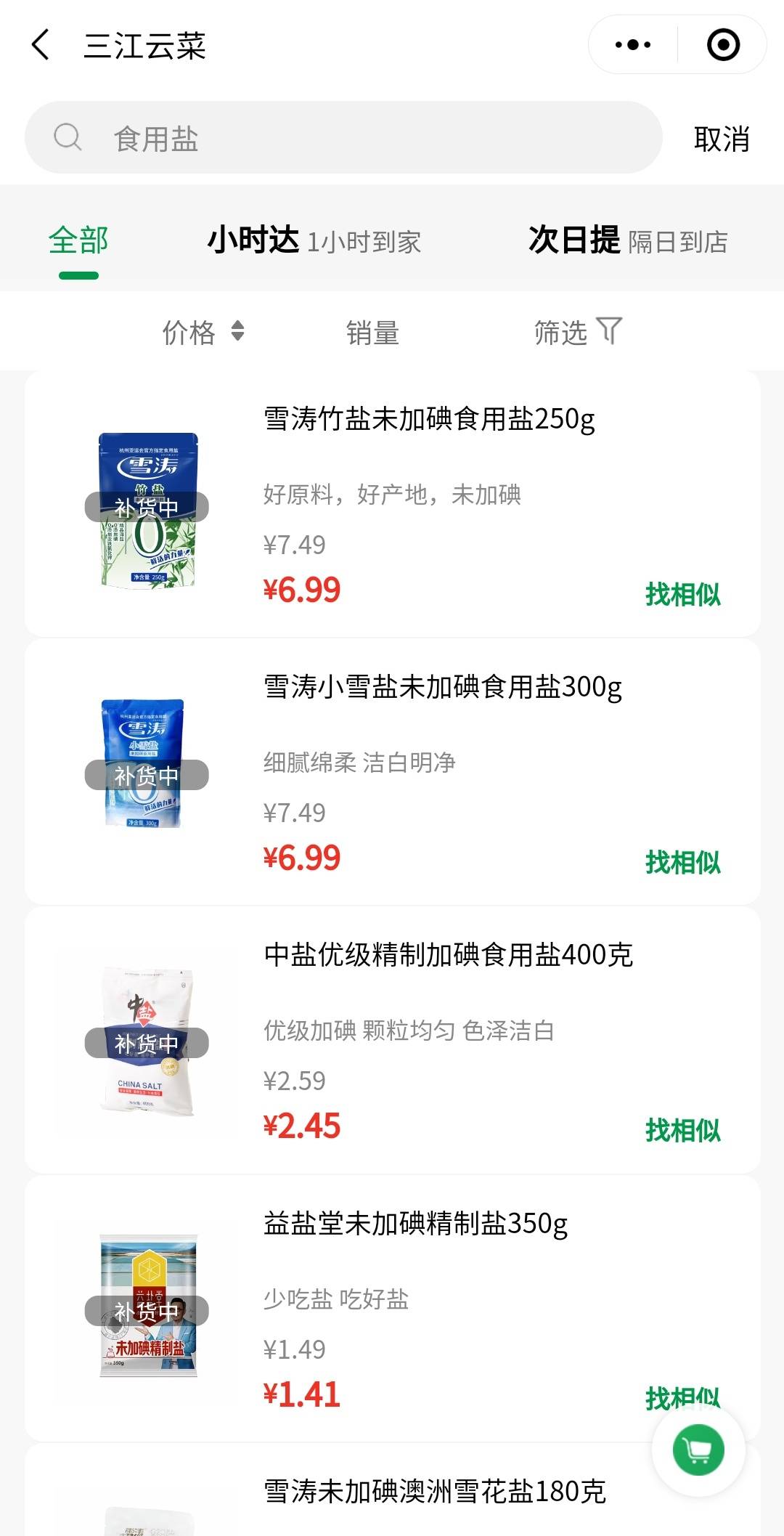The image size is (784, 1536).
Task: Find similar to 雪涛小雪盐未加碘食用盐300g
Action: point(682,862)
